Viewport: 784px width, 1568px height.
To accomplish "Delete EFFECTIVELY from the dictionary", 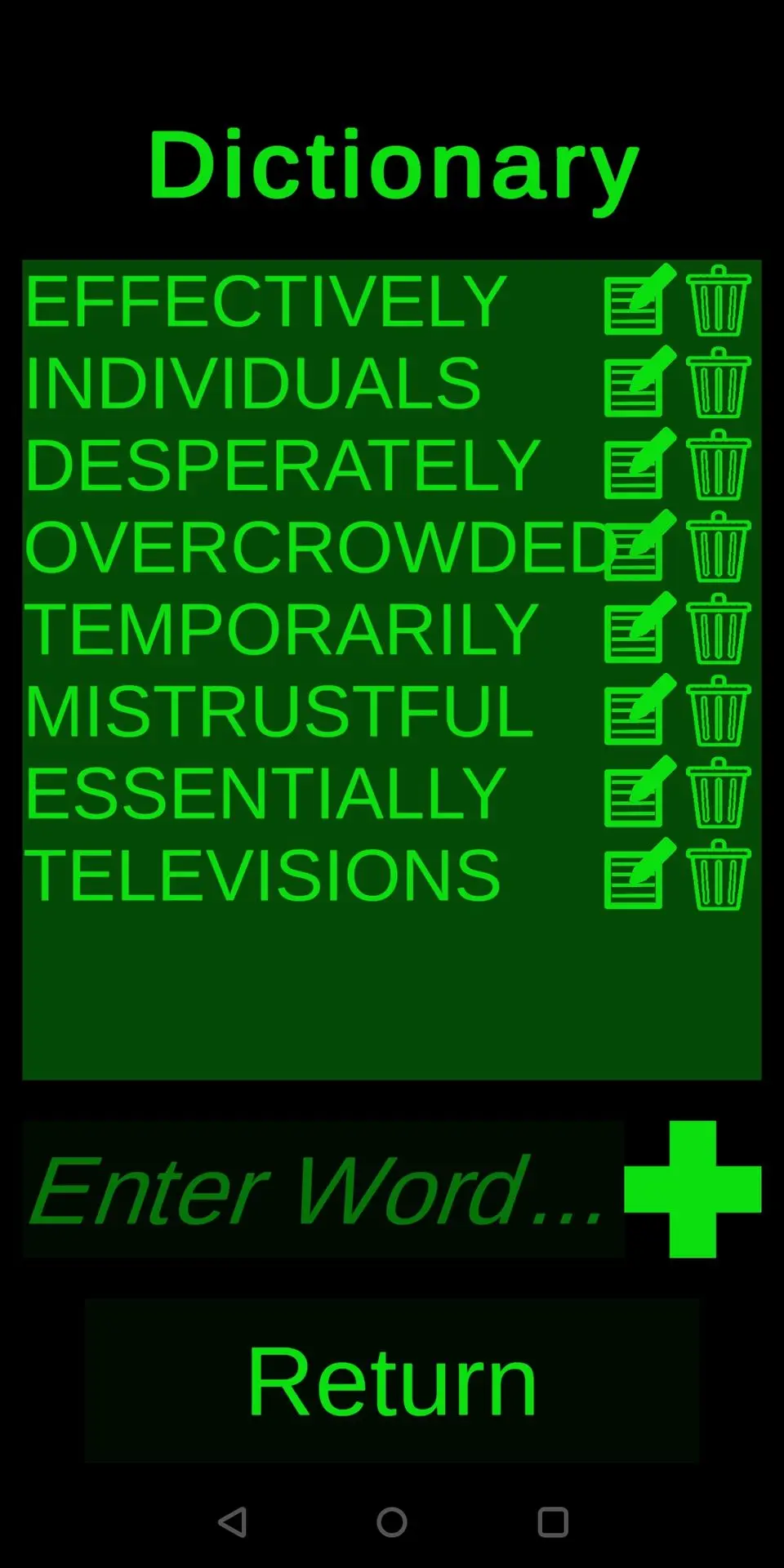I will 718,300.
